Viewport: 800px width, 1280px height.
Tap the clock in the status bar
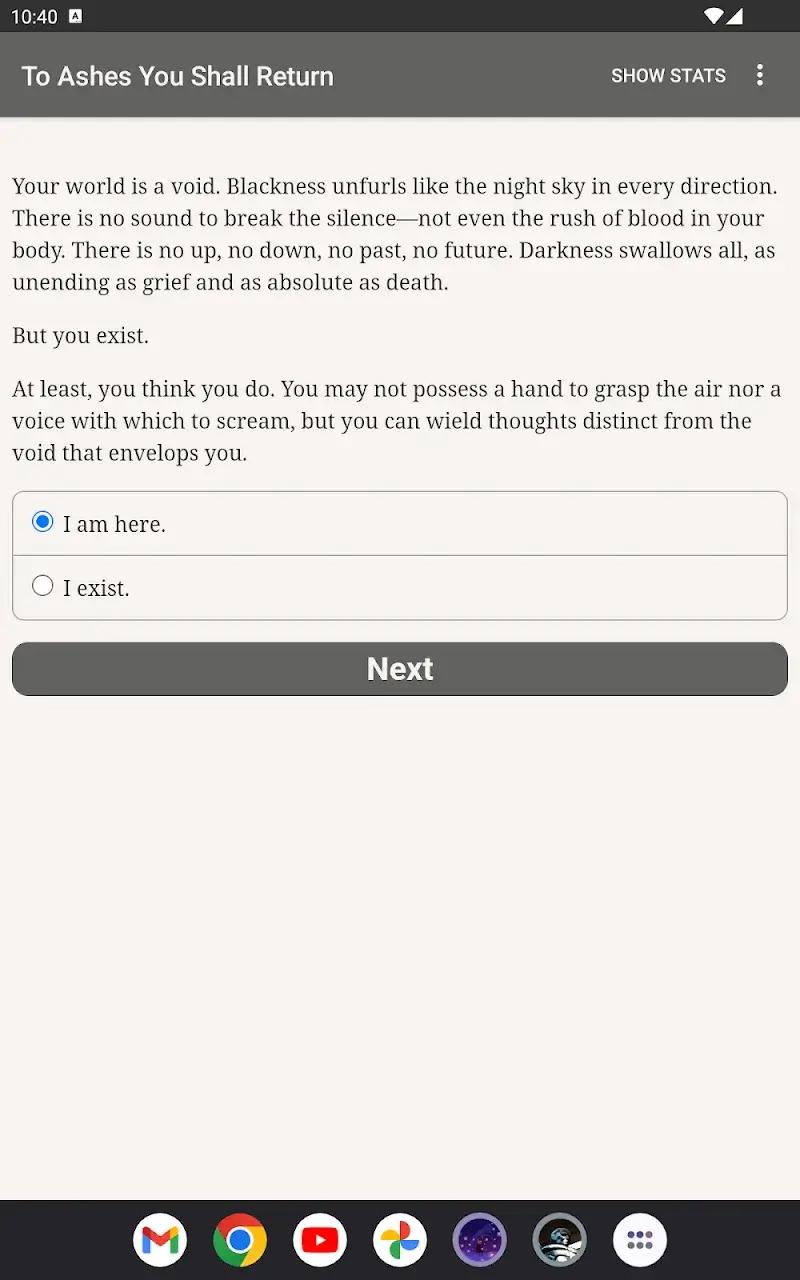coord(35,15)
